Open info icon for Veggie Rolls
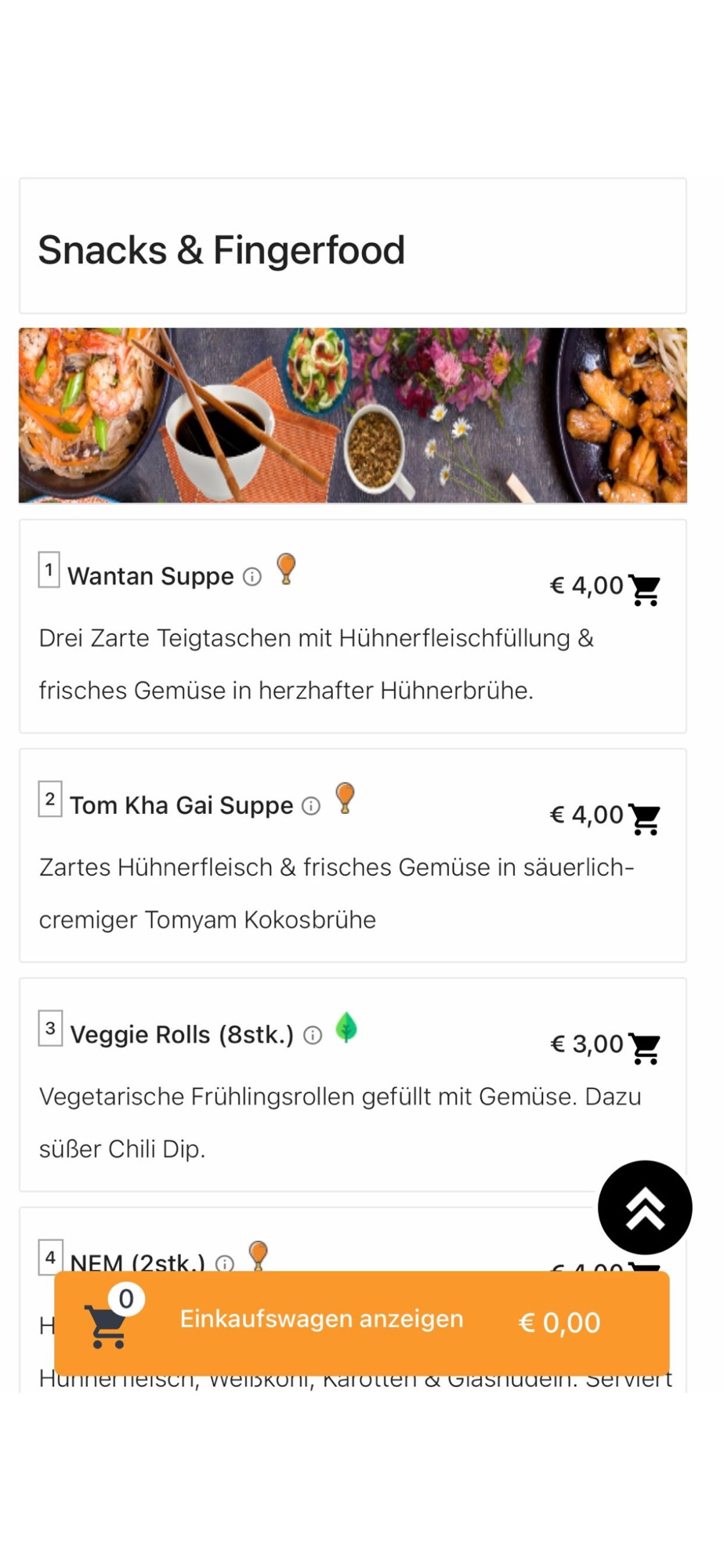The height and width of the screenshot is (1568, 724). [x=313, y=1036]
